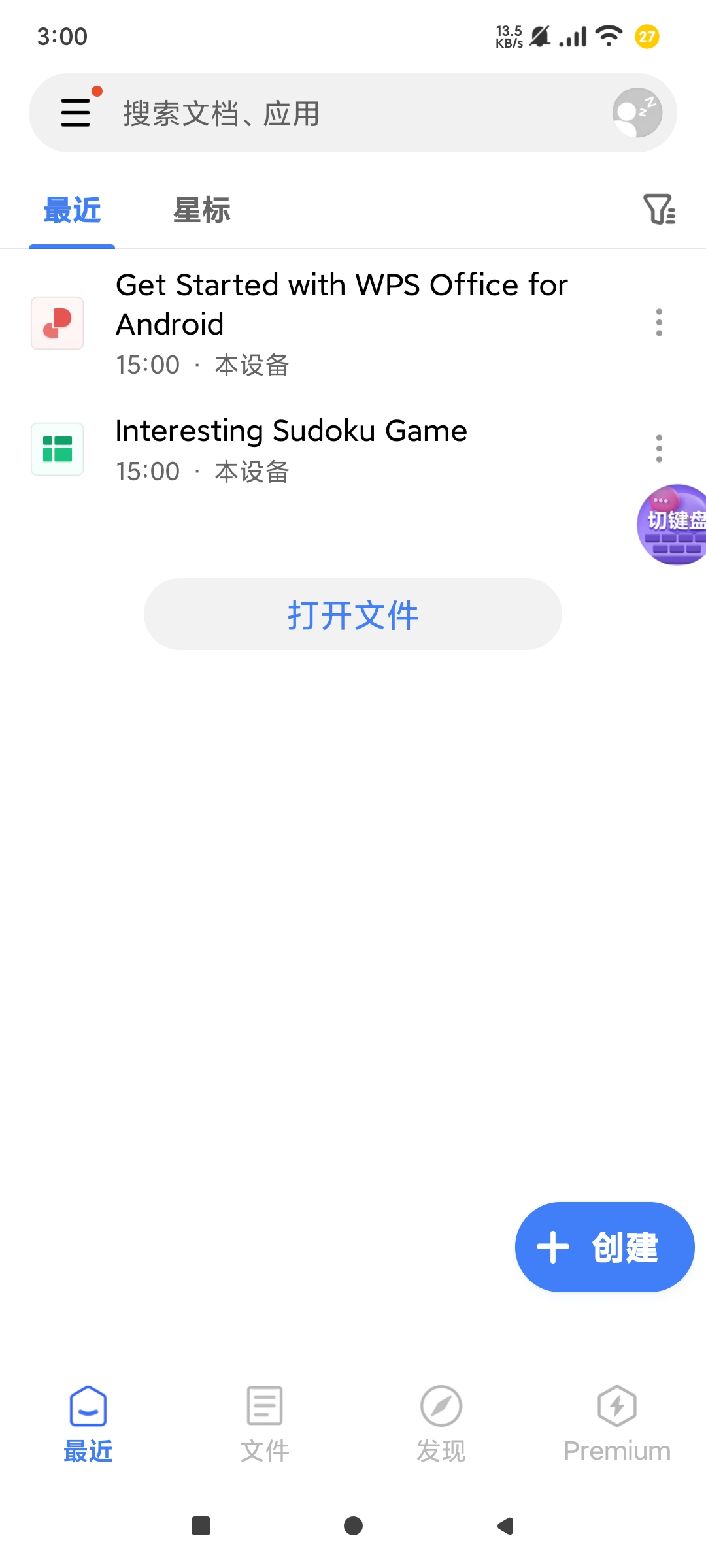Tap the 打开文件 open file button
The image size is (706, 1568).
click(353, 614)
